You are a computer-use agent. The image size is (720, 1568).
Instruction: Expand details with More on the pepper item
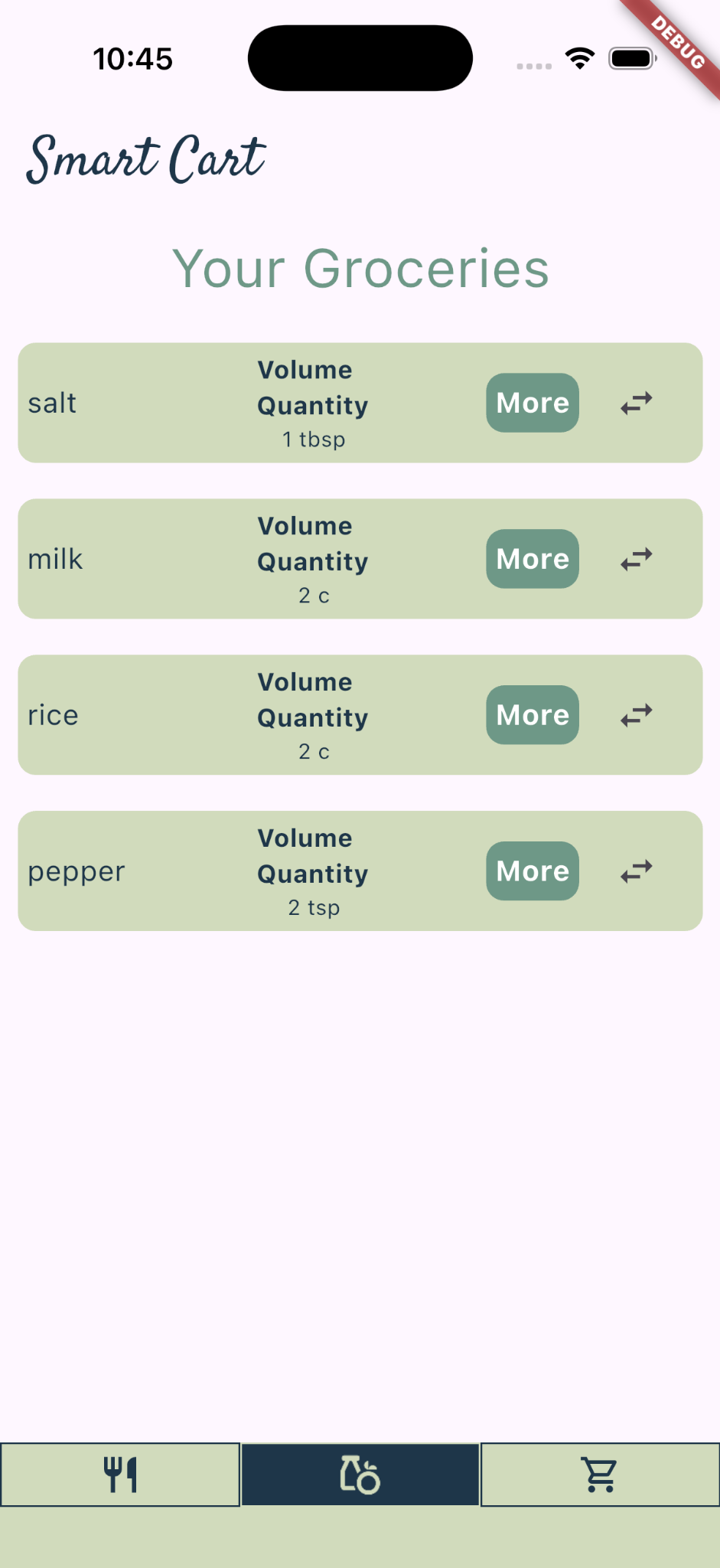532,871
